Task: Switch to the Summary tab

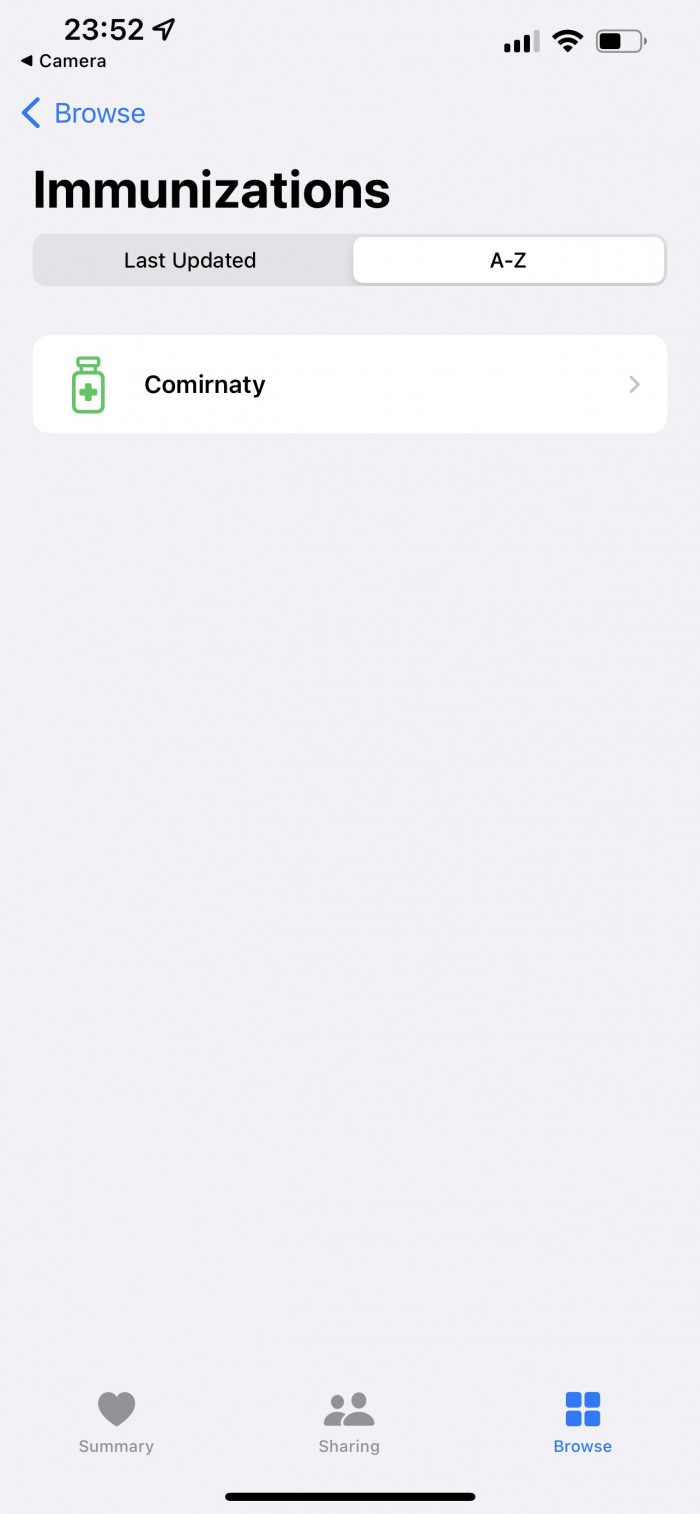Action: (x=116, y=1422)
